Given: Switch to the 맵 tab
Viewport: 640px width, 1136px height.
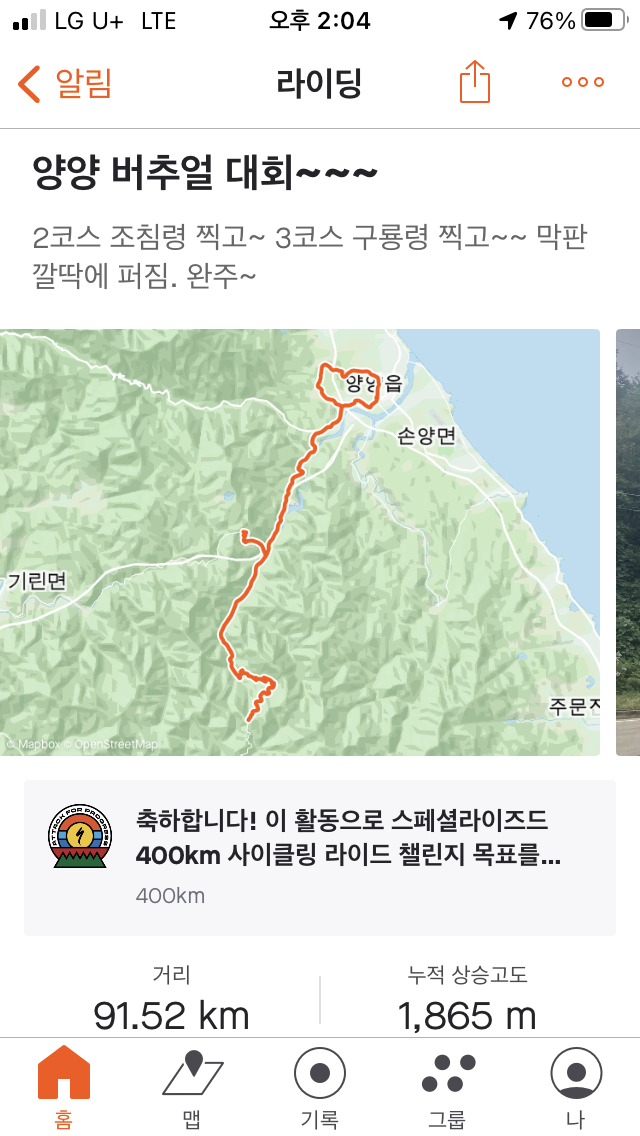Looking at the screenshot, I should [192, 1087].
